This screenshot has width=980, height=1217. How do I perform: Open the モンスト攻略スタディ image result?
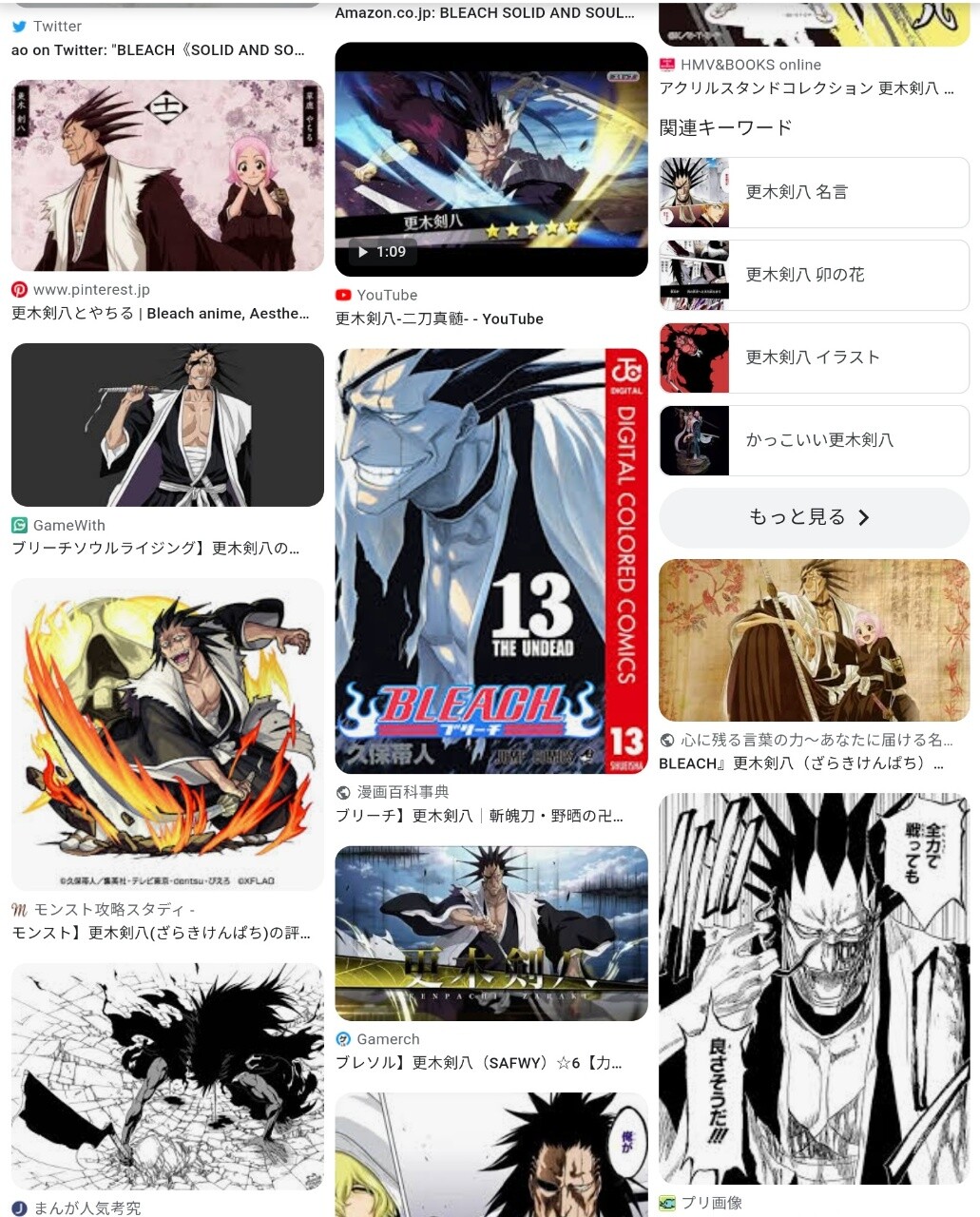point(167,734)
